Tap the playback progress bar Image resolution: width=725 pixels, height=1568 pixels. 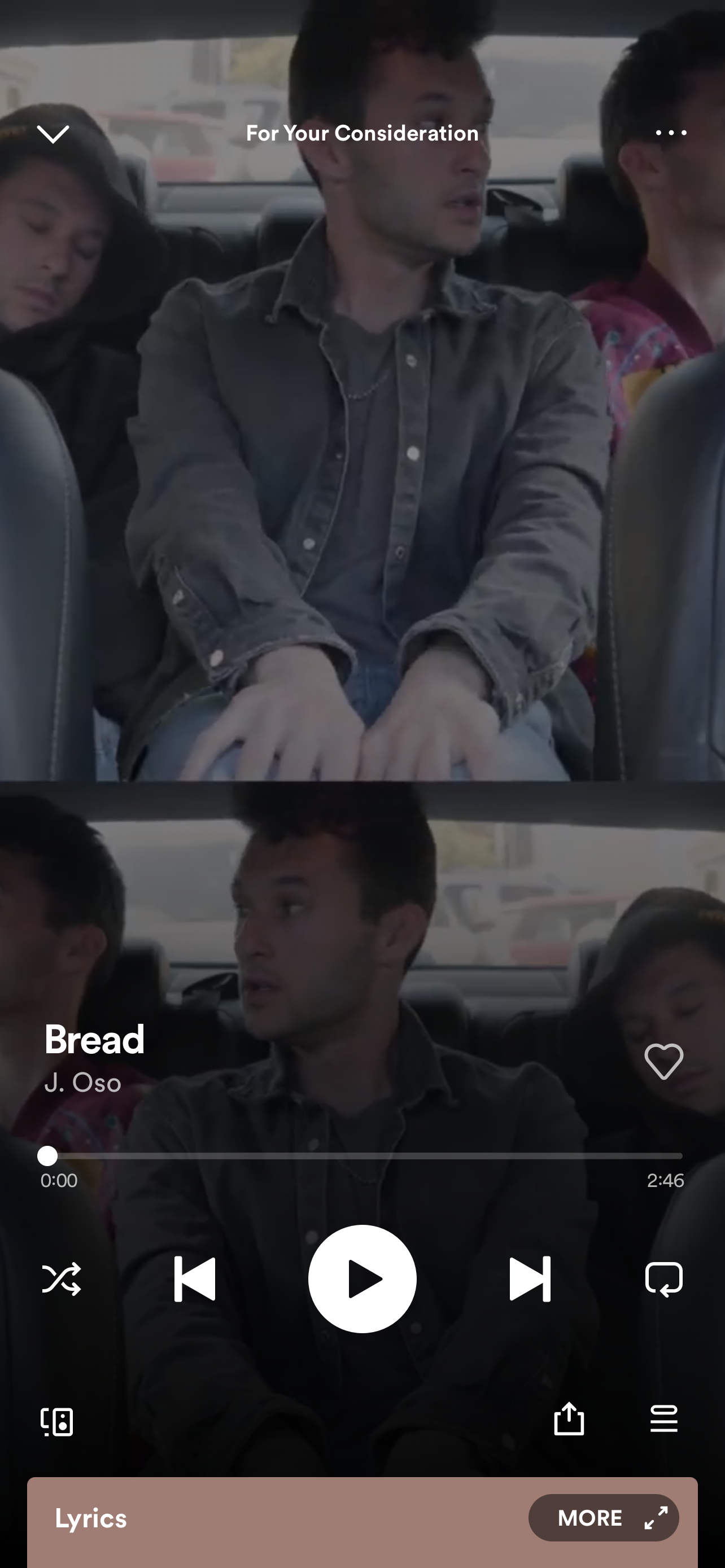[362, 1155]
